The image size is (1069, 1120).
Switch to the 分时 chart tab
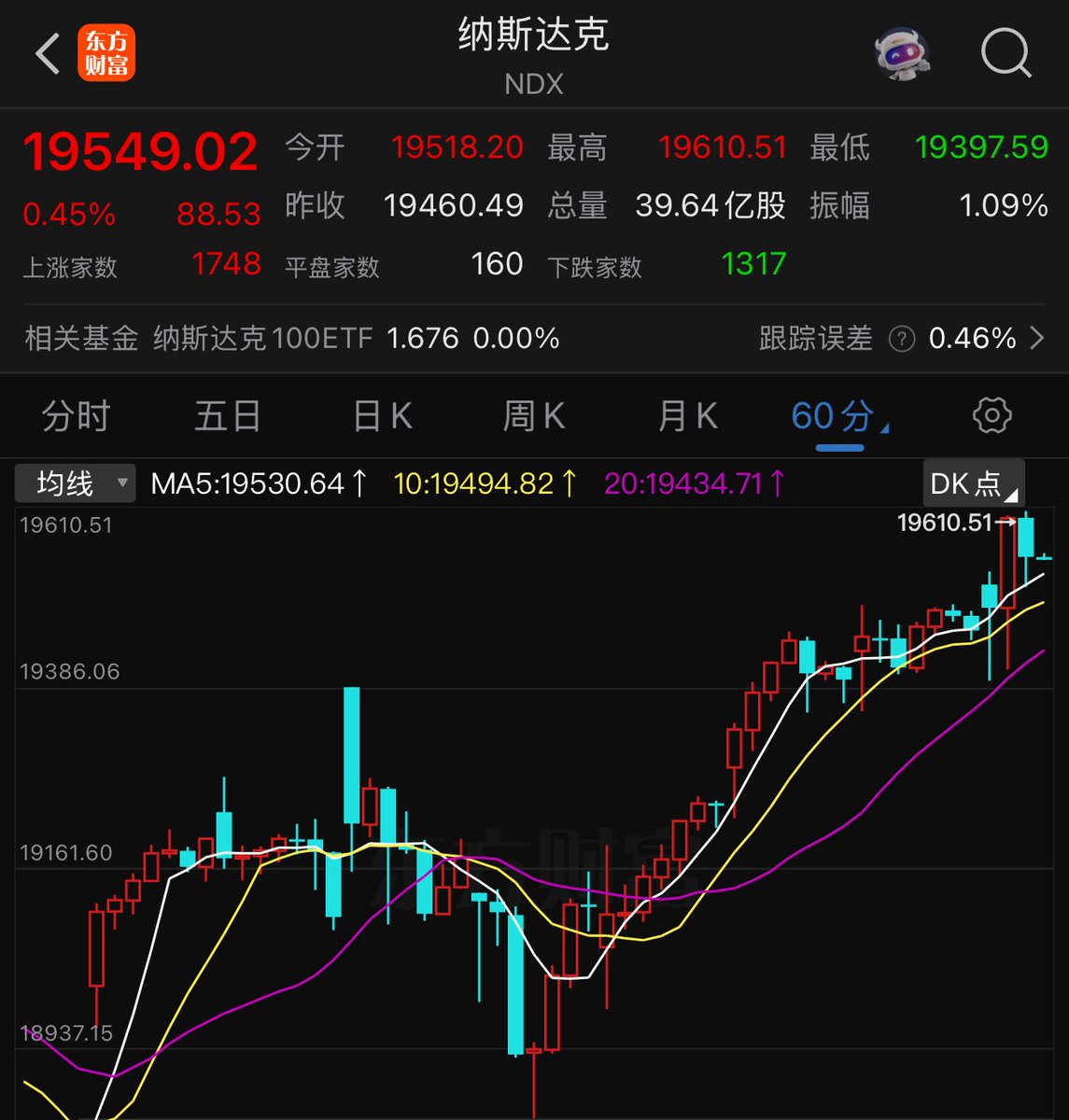(76, 416)
